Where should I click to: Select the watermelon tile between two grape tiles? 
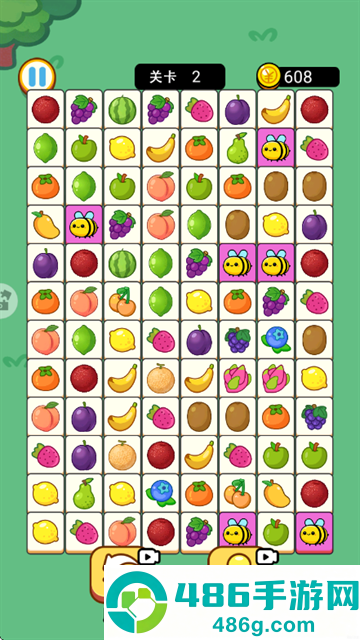[122, 110]
